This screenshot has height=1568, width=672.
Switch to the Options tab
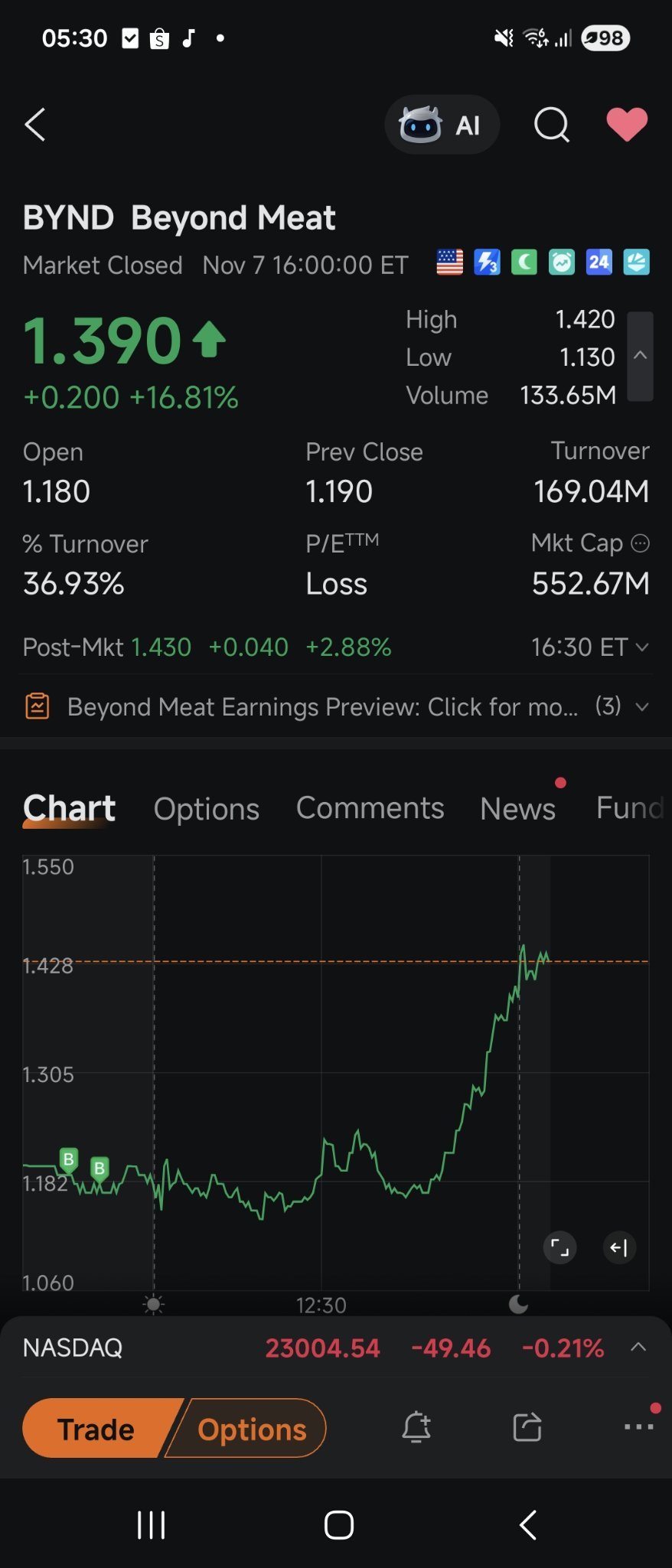point(207,809)
